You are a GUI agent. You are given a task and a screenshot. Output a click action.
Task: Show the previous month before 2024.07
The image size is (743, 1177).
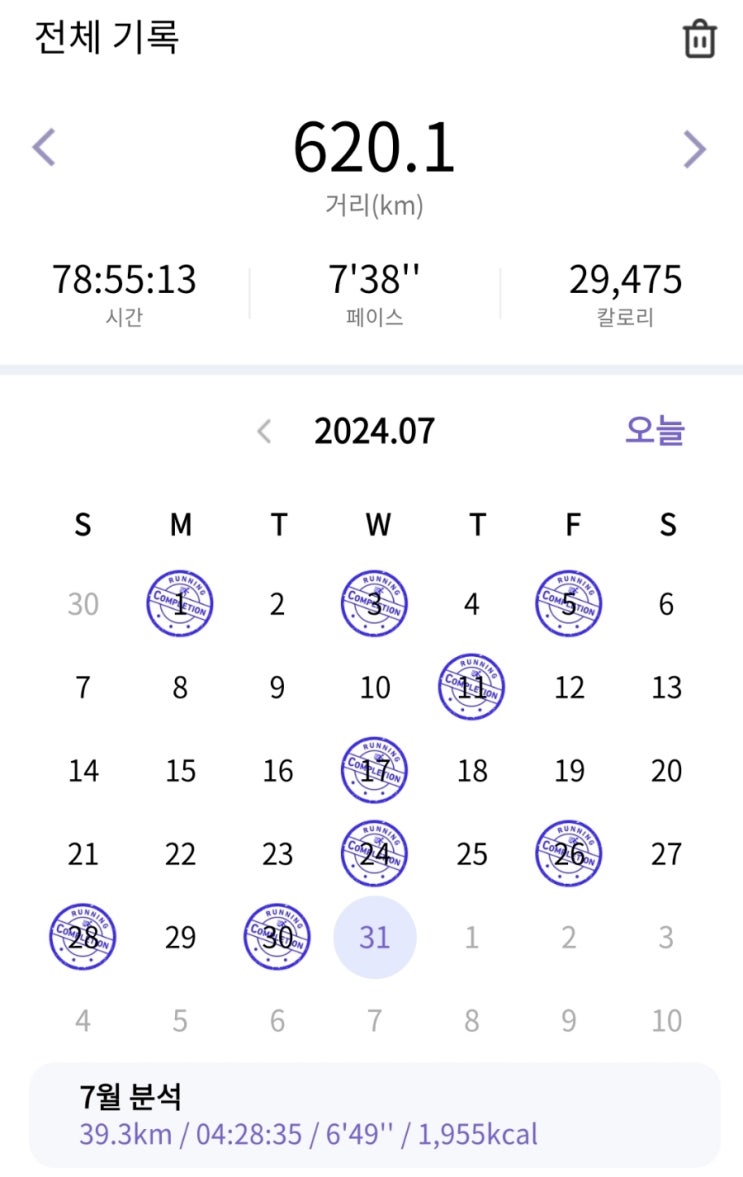[x=265, y=432]
